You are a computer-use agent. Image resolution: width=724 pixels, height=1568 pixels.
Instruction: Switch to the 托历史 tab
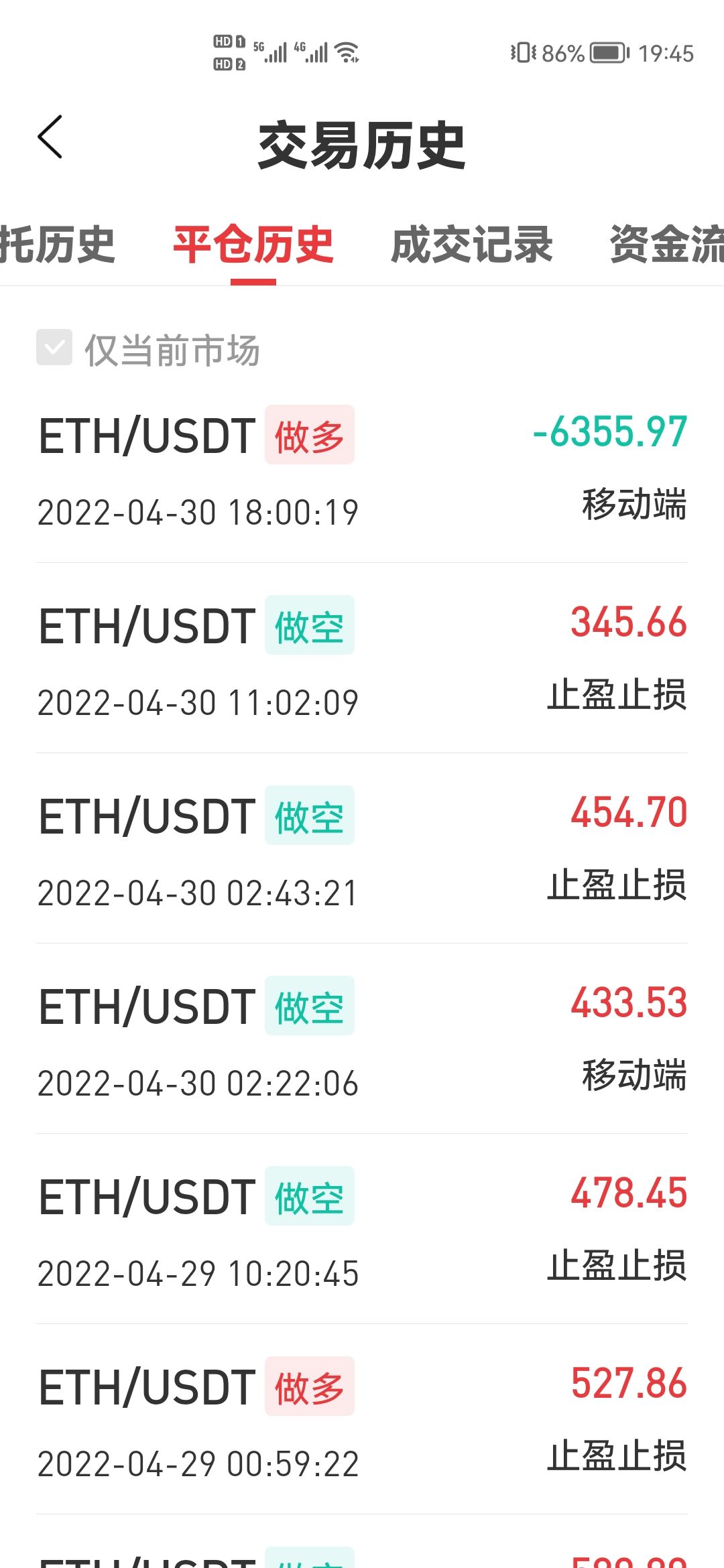(x=57, y=245)
